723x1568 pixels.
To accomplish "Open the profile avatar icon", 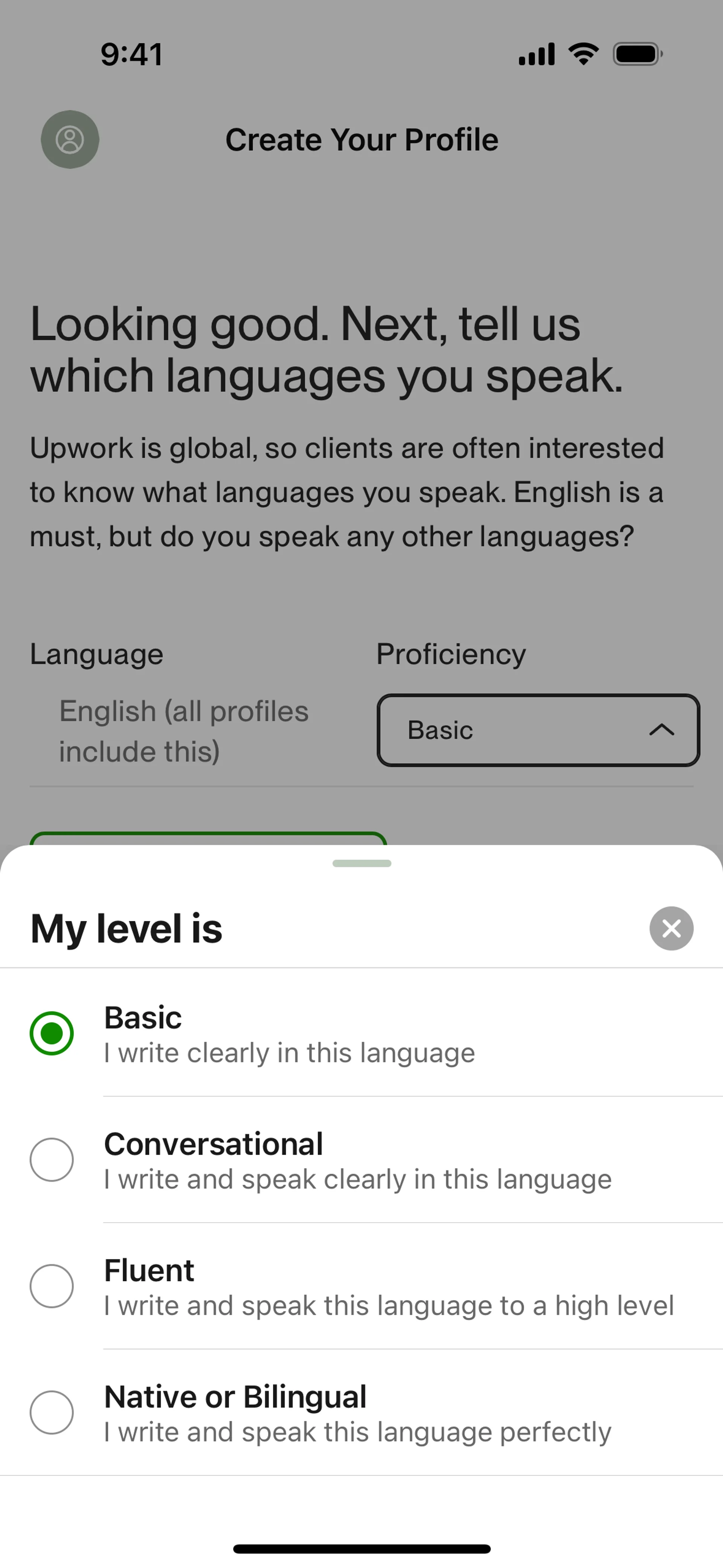I will pos(70,139).
